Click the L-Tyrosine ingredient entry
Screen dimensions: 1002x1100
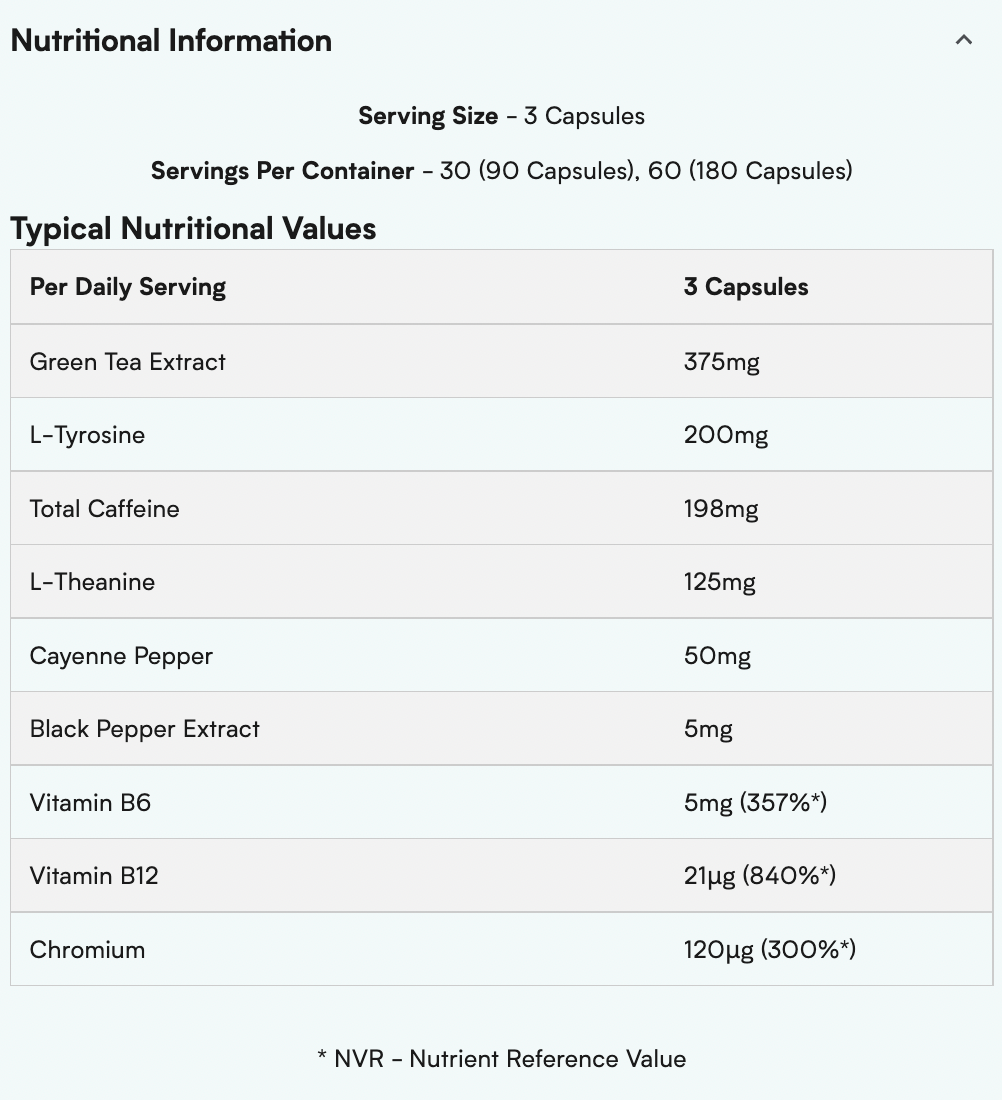87,434
